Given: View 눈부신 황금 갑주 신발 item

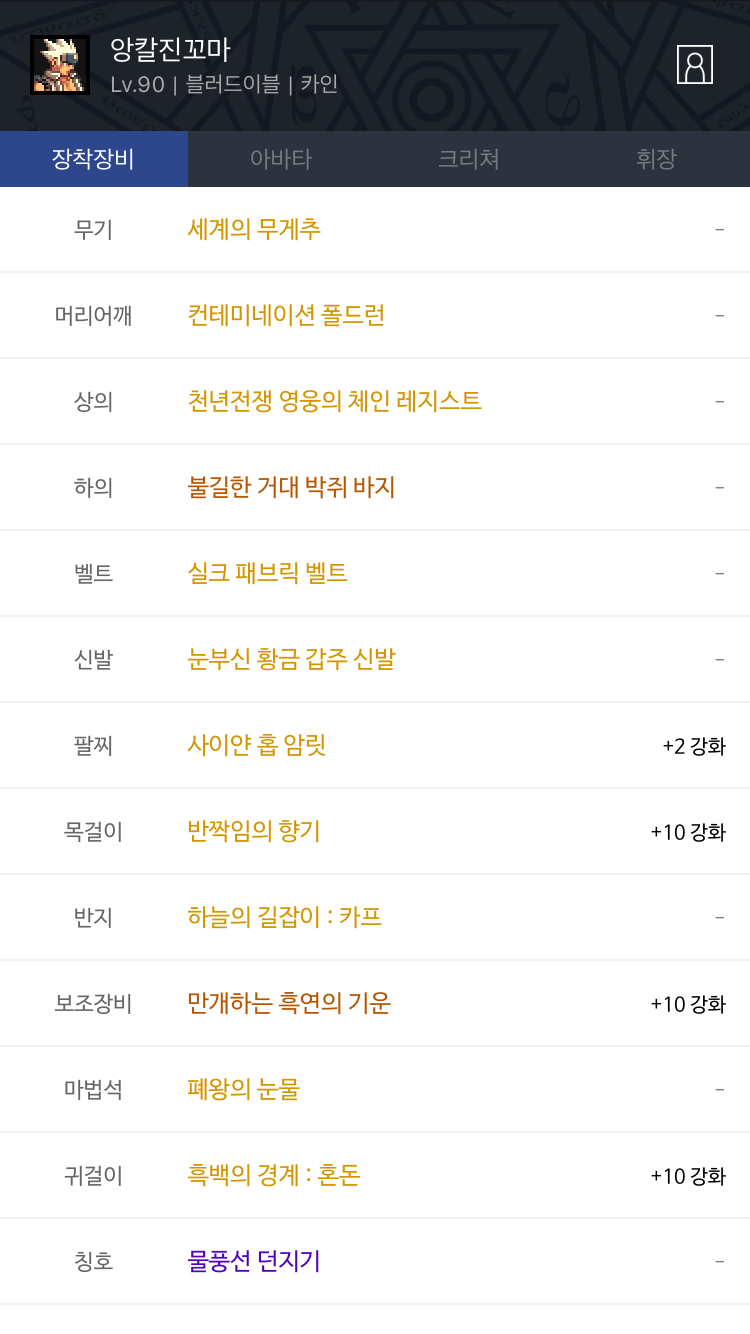Looking at the screenshot, I should [291, 659].
